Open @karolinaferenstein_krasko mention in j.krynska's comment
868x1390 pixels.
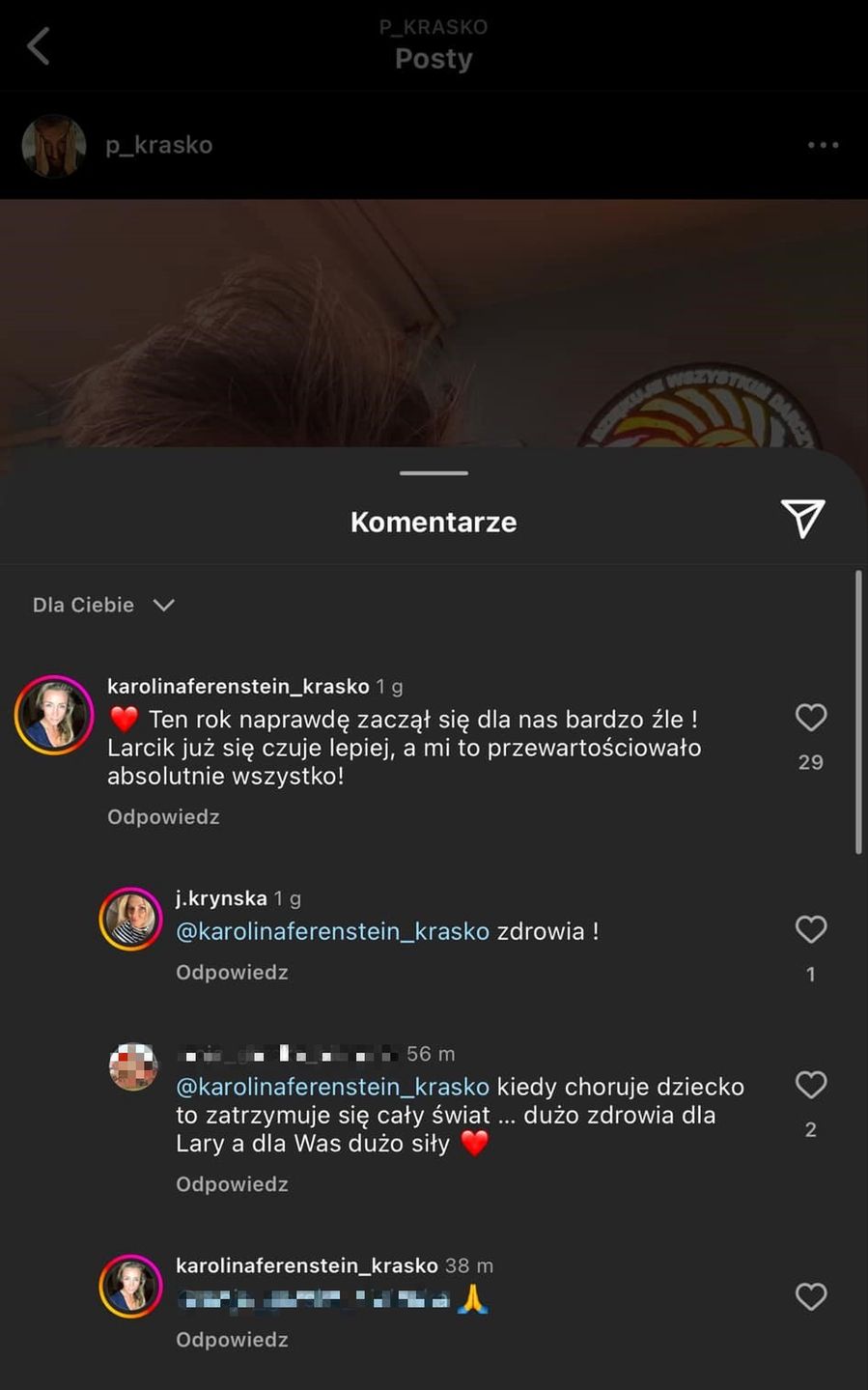332,931
